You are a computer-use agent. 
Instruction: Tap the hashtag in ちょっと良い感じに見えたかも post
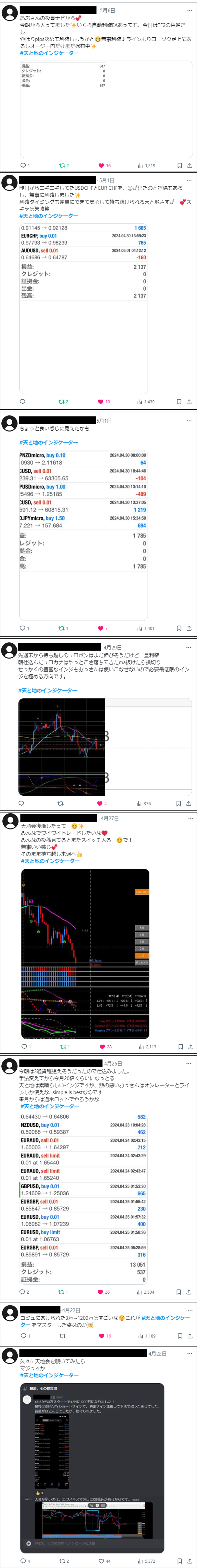49,442
